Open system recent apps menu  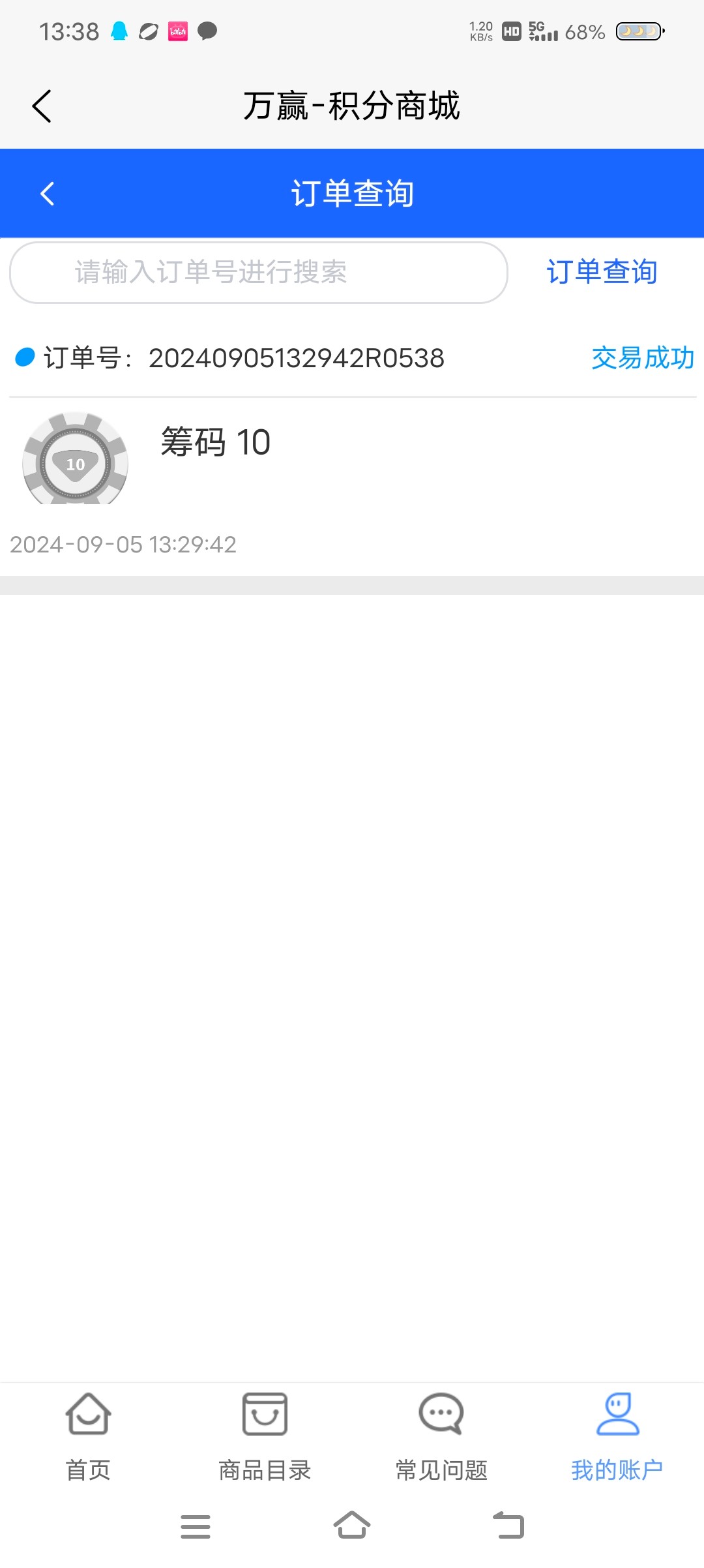pyautogui.click(x=196, y=1526)
